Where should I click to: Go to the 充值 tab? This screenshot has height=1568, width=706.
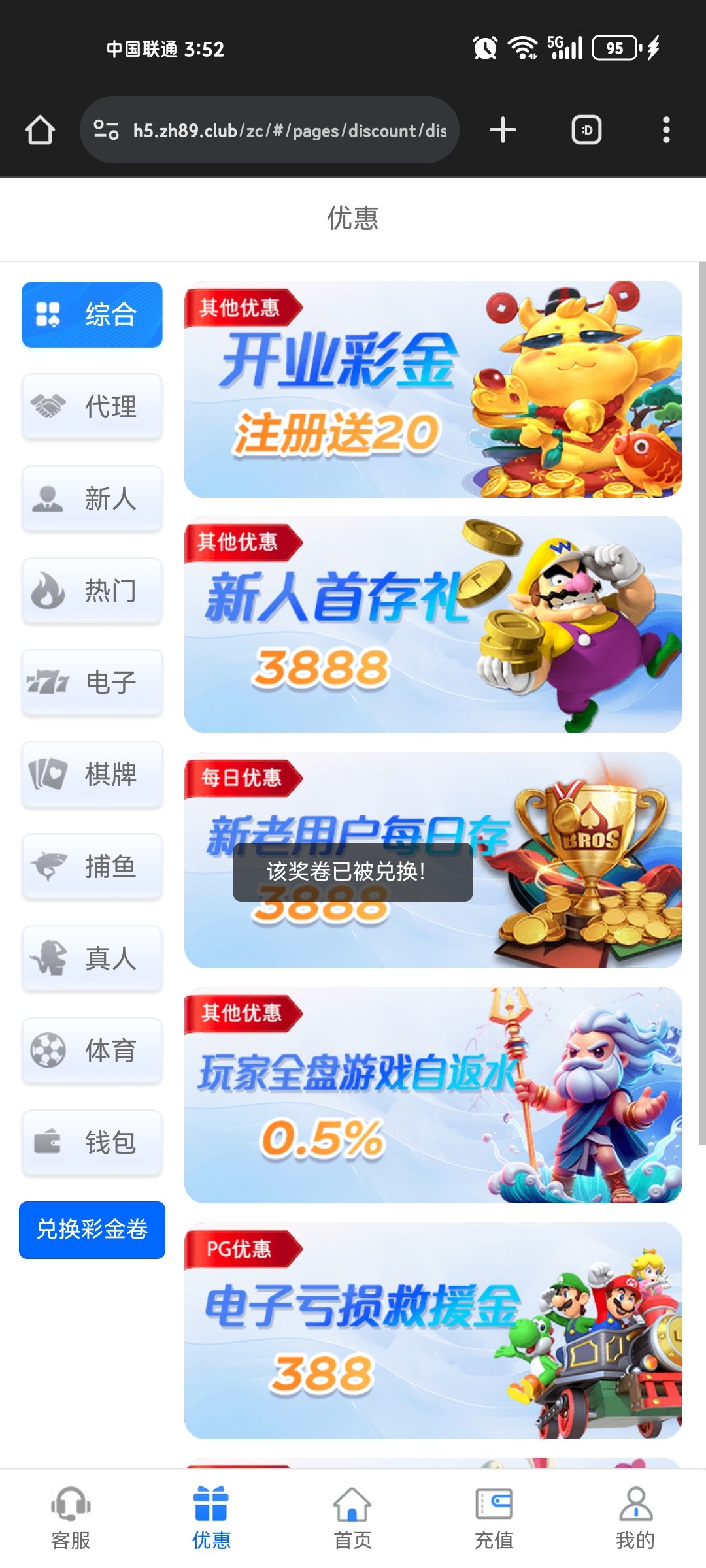[494, 1518]
